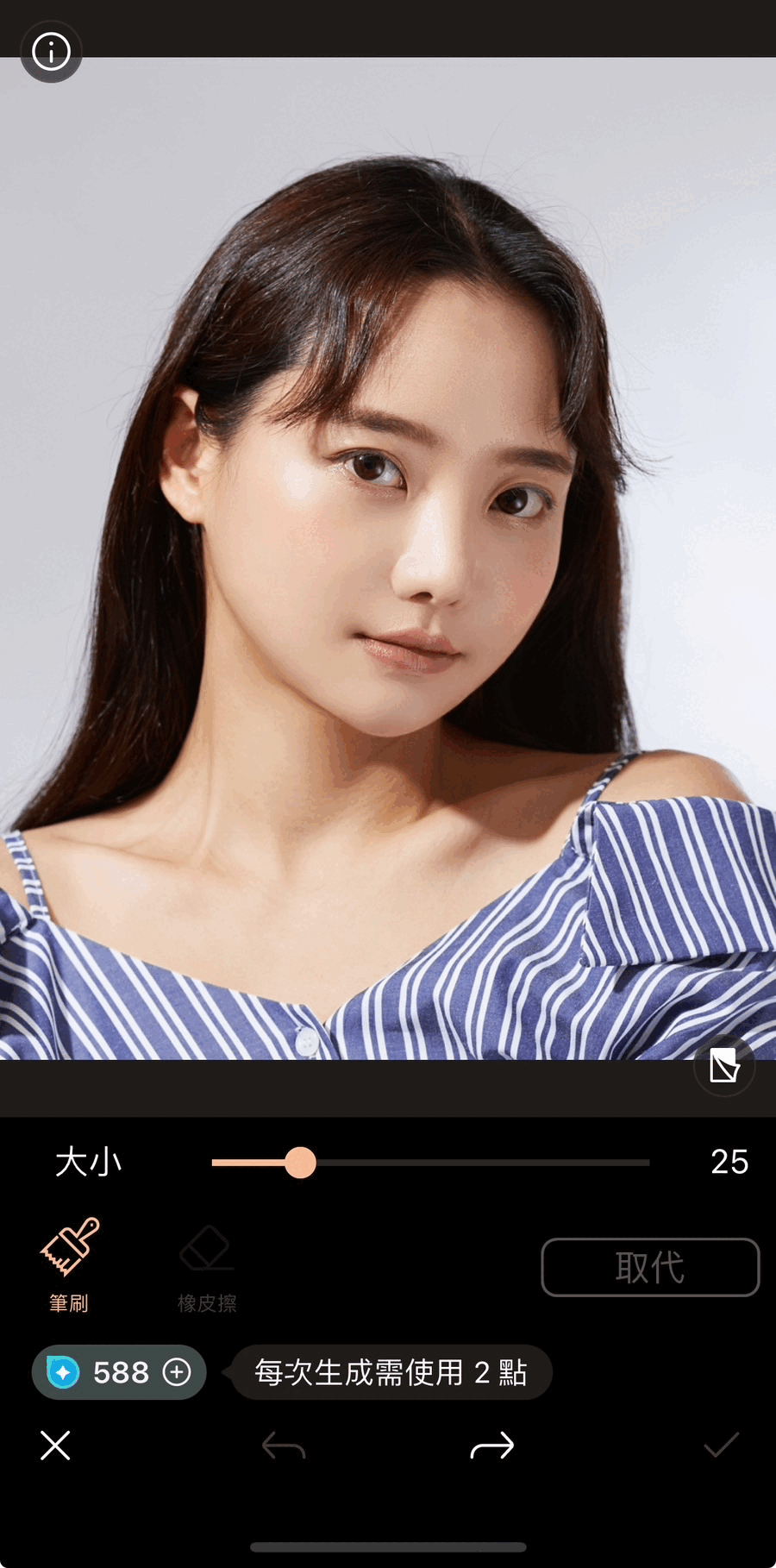This screenshot has width=776, height=1568.
Task: Confirm the edit with the checkmark
Action: click(721, 1446)
